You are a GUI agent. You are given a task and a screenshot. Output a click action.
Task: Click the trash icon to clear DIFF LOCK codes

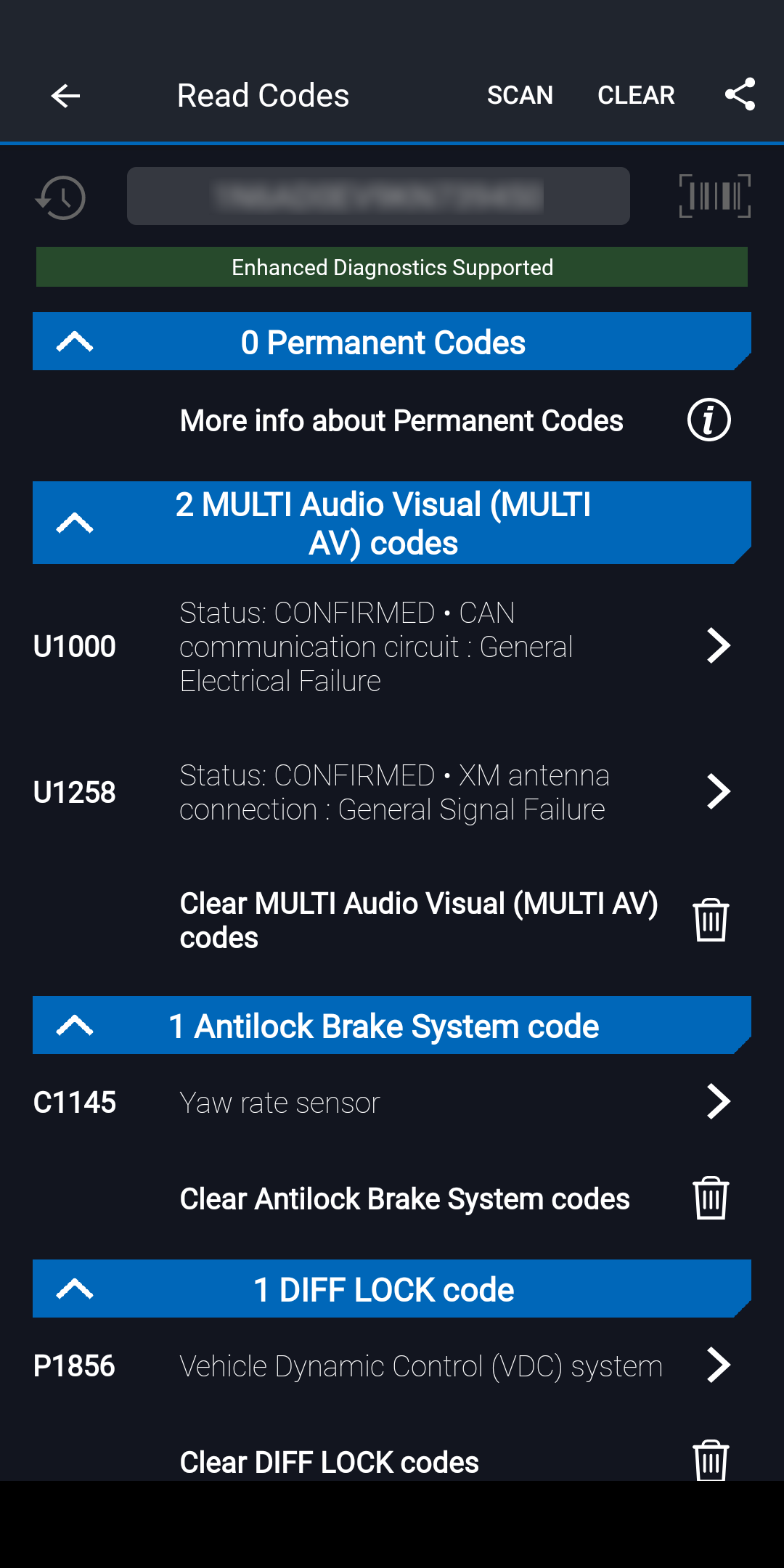[710, 1461]
